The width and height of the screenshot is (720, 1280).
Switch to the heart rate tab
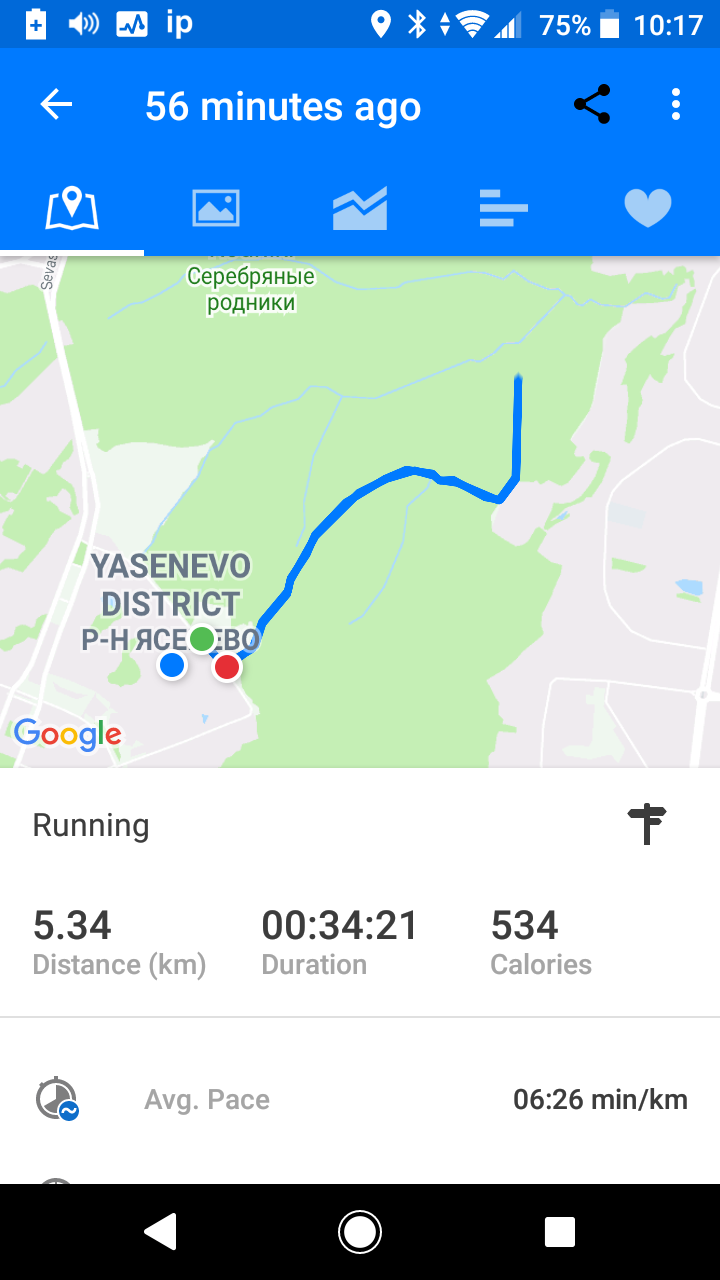[648, 210]
